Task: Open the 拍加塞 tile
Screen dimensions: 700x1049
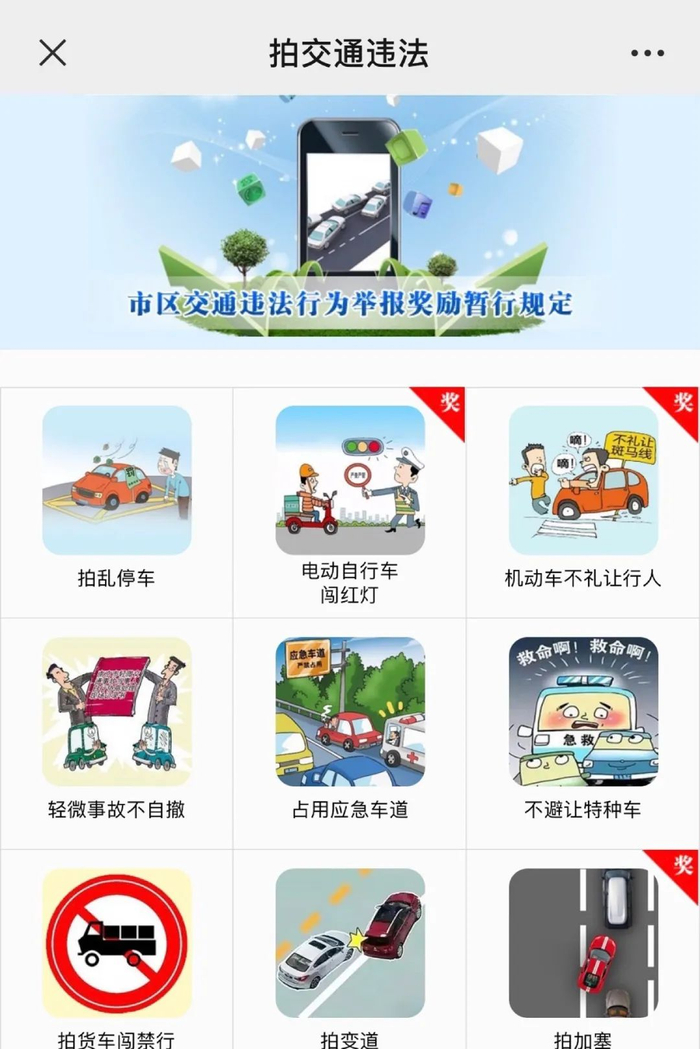Action: click(583, 950)
